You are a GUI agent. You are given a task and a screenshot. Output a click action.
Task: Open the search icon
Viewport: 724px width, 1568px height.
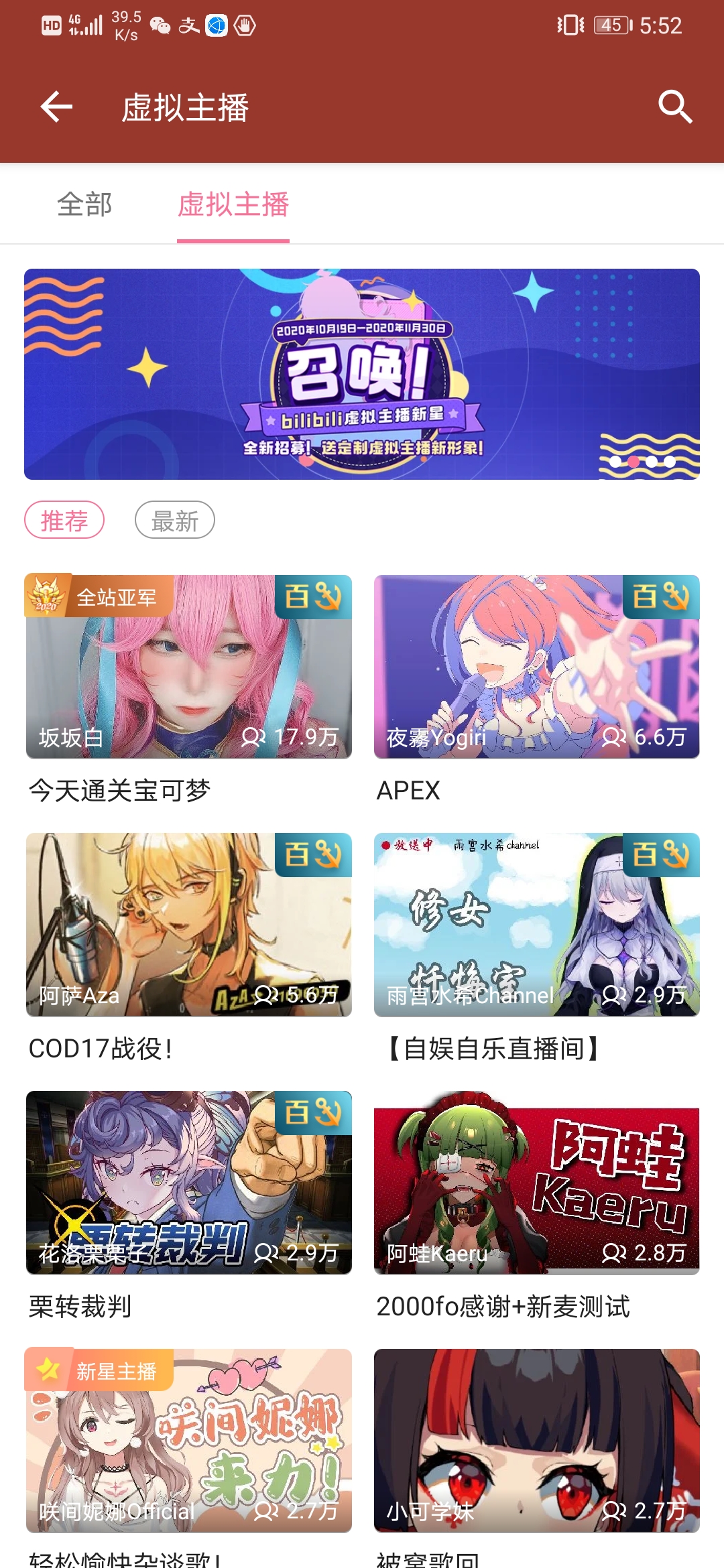[674, 107]
